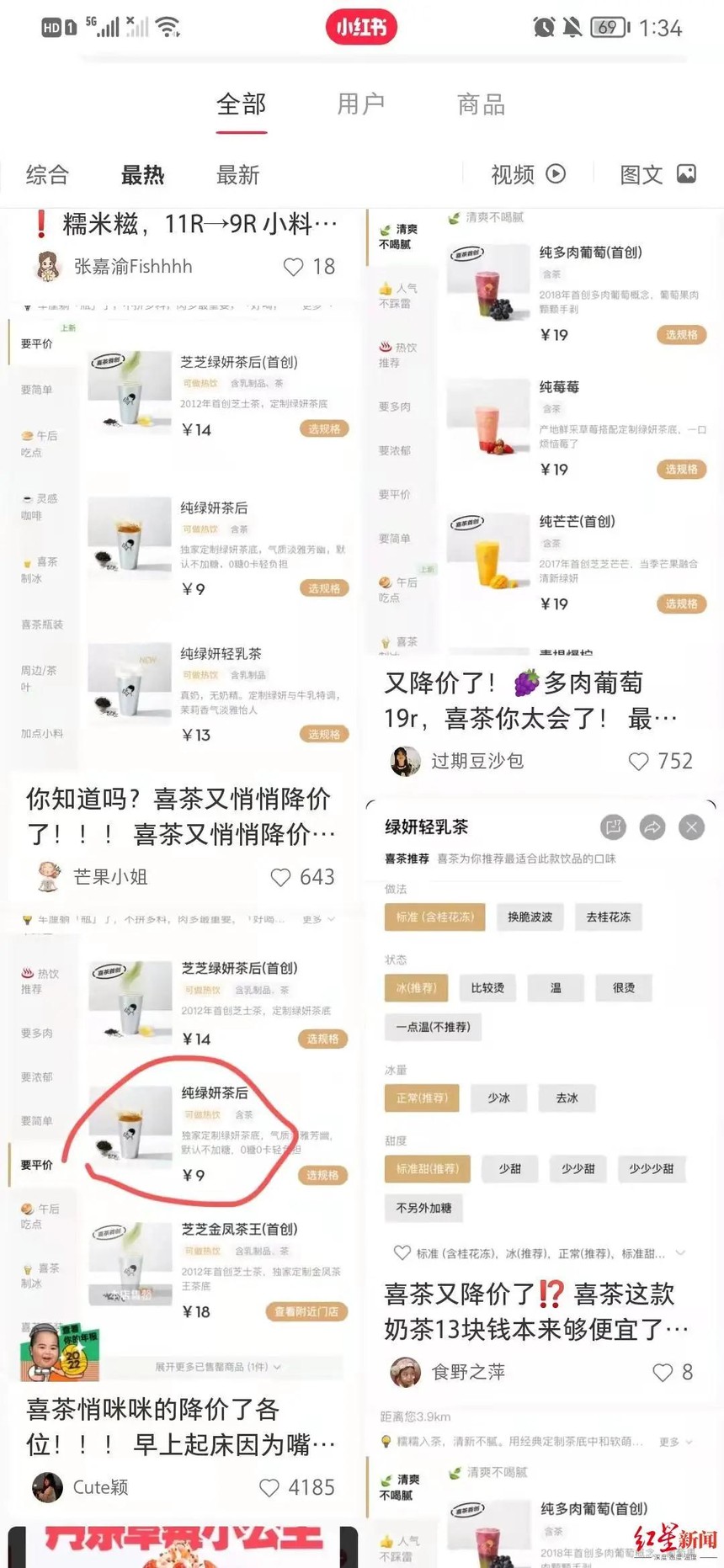Screen dimensions: 724x1568
Task: Switch to the 商品 tab
Action: (x=481, y=104)
